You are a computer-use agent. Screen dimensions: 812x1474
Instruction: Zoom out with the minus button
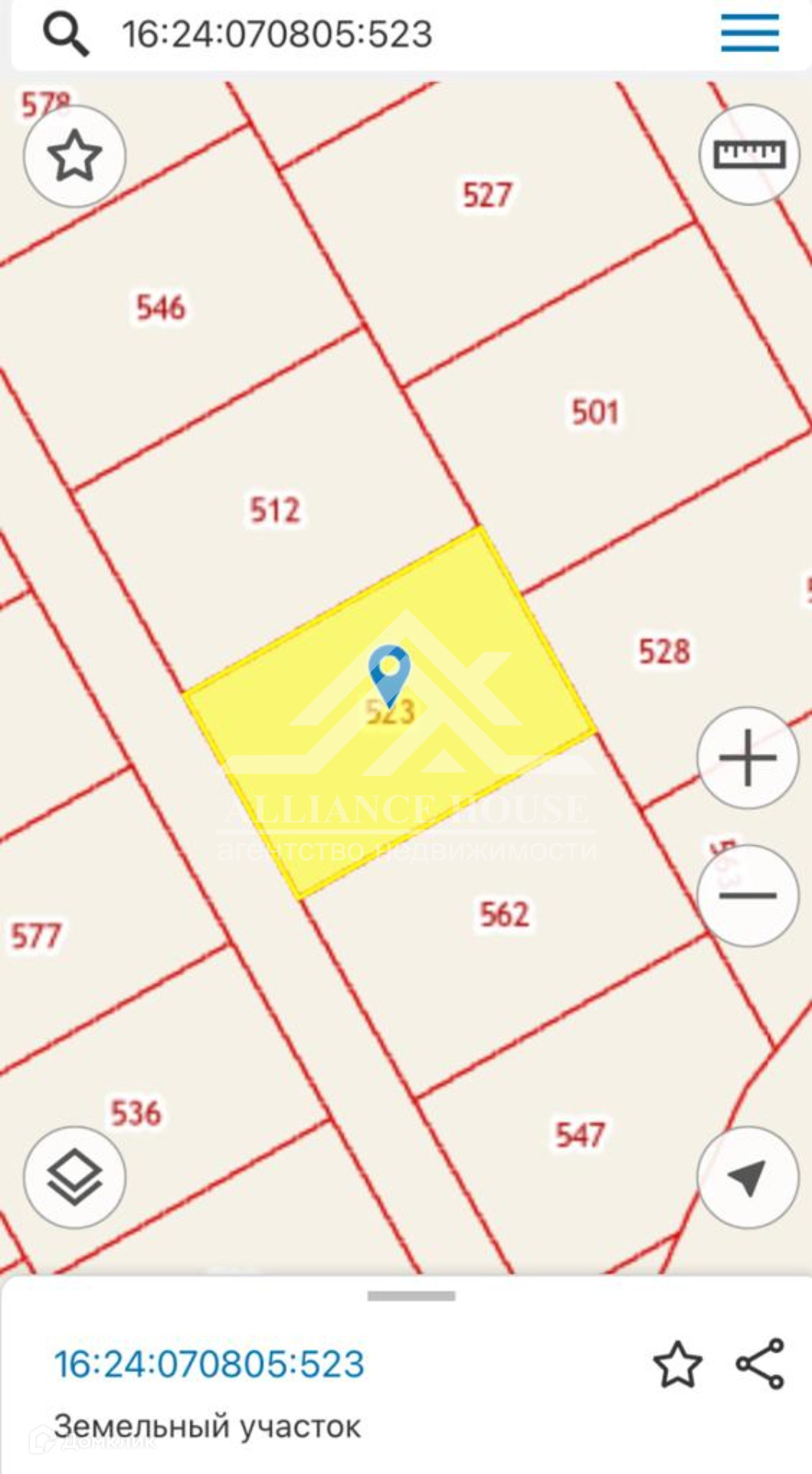[x=748, y=895]
